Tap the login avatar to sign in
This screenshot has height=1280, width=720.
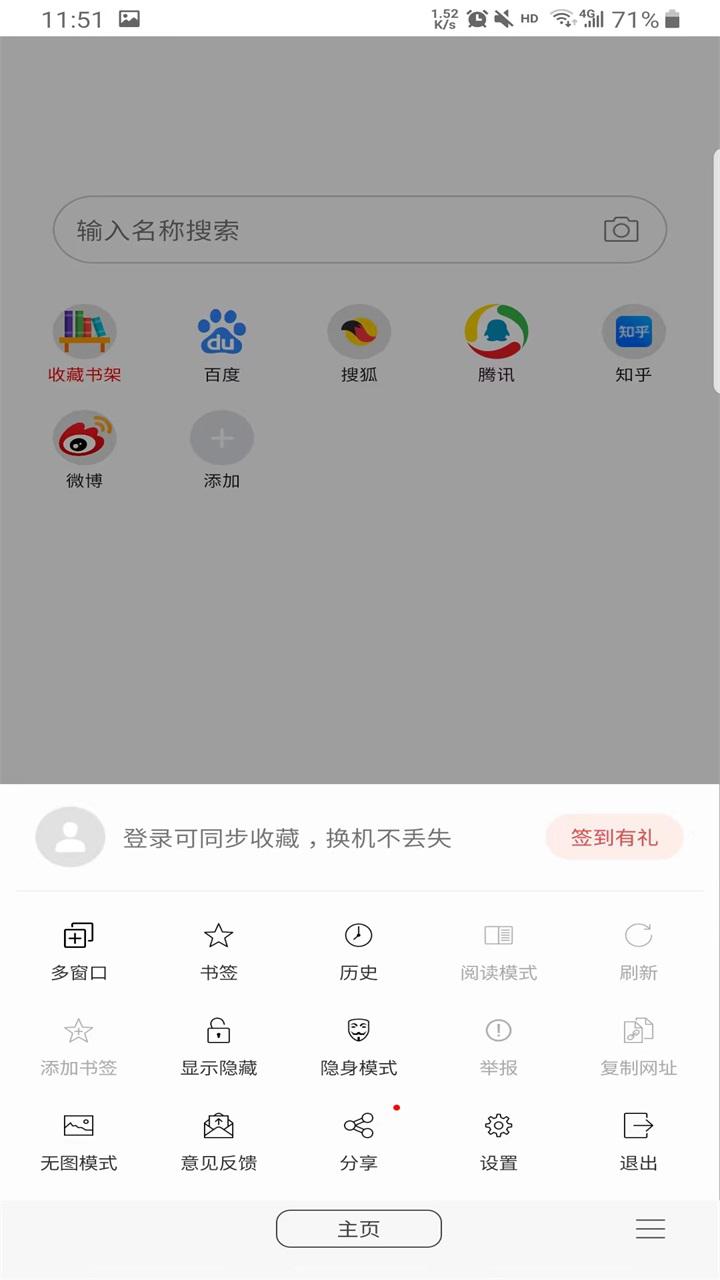point(70,837)
